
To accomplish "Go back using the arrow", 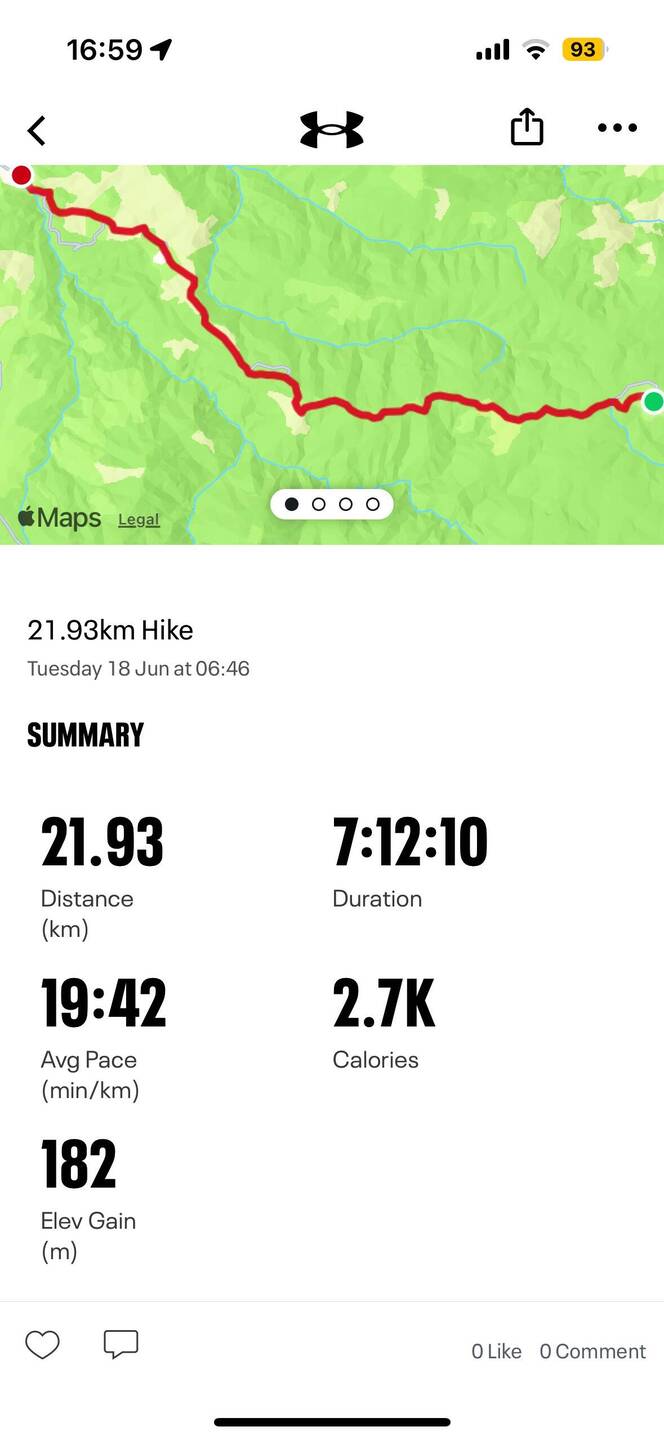I will (x=37, y=130).
